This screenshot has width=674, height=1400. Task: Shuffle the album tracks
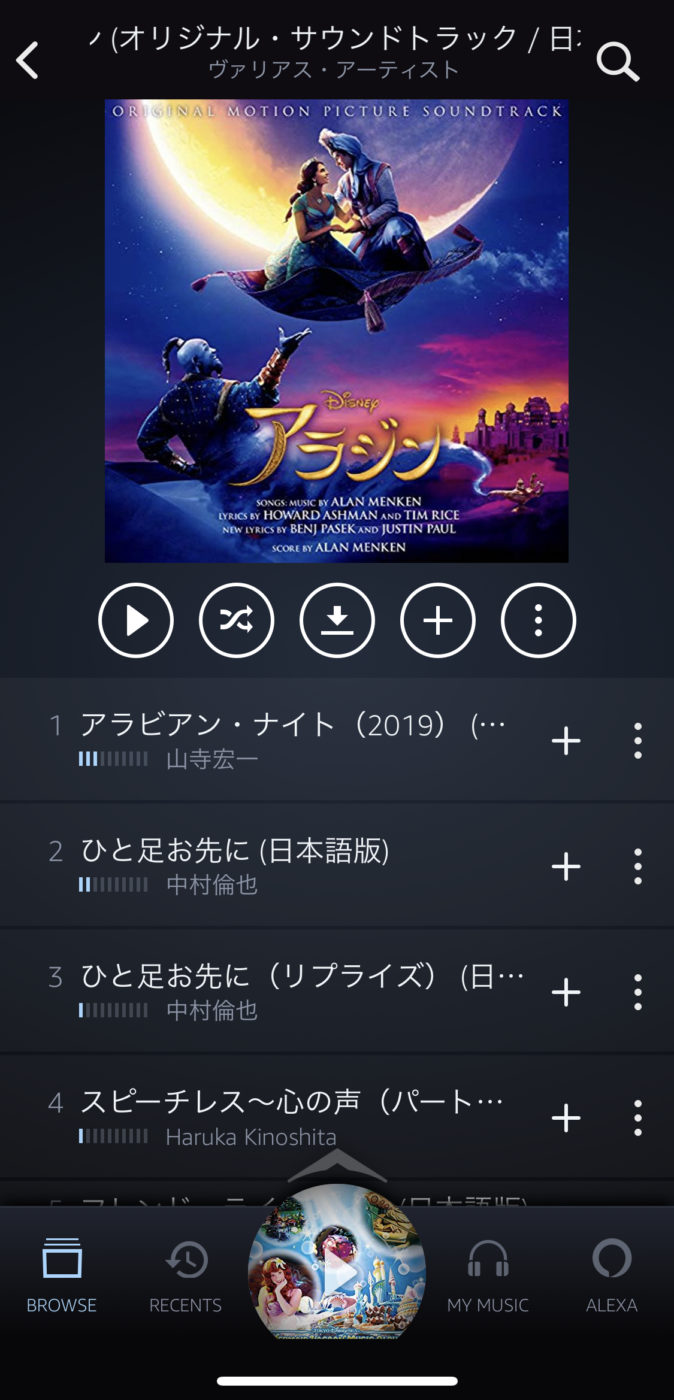pos(237,621)
